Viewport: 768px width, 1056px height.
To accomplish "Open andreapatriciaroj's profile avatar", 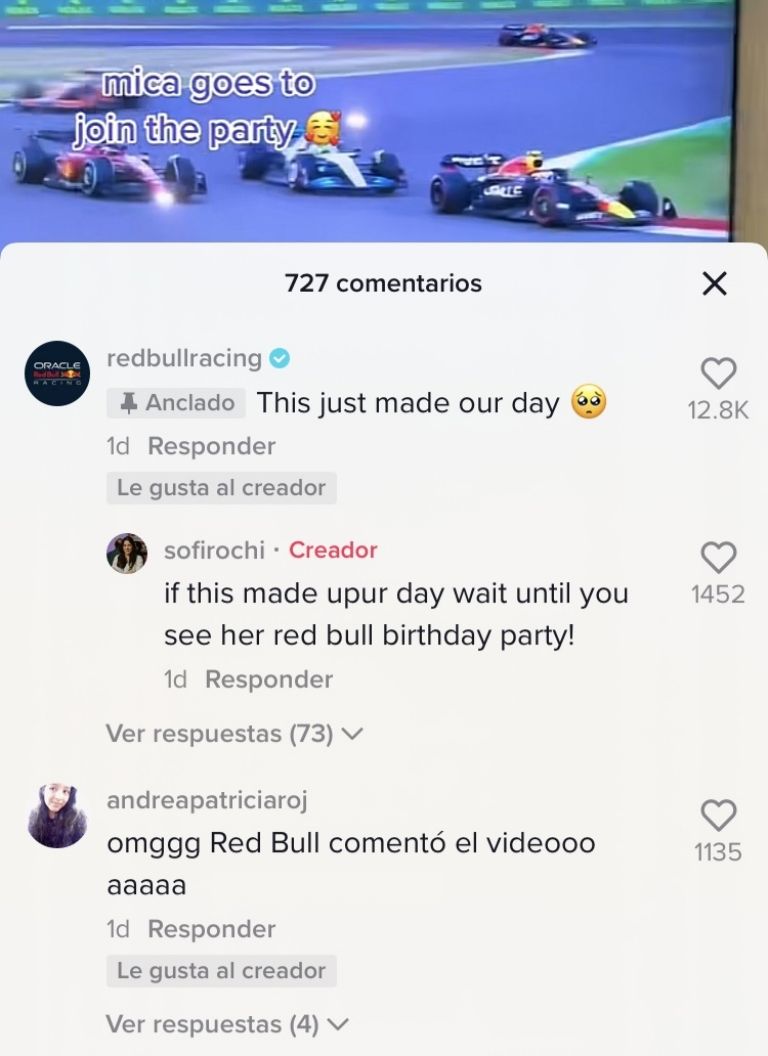I will point(57,816).
